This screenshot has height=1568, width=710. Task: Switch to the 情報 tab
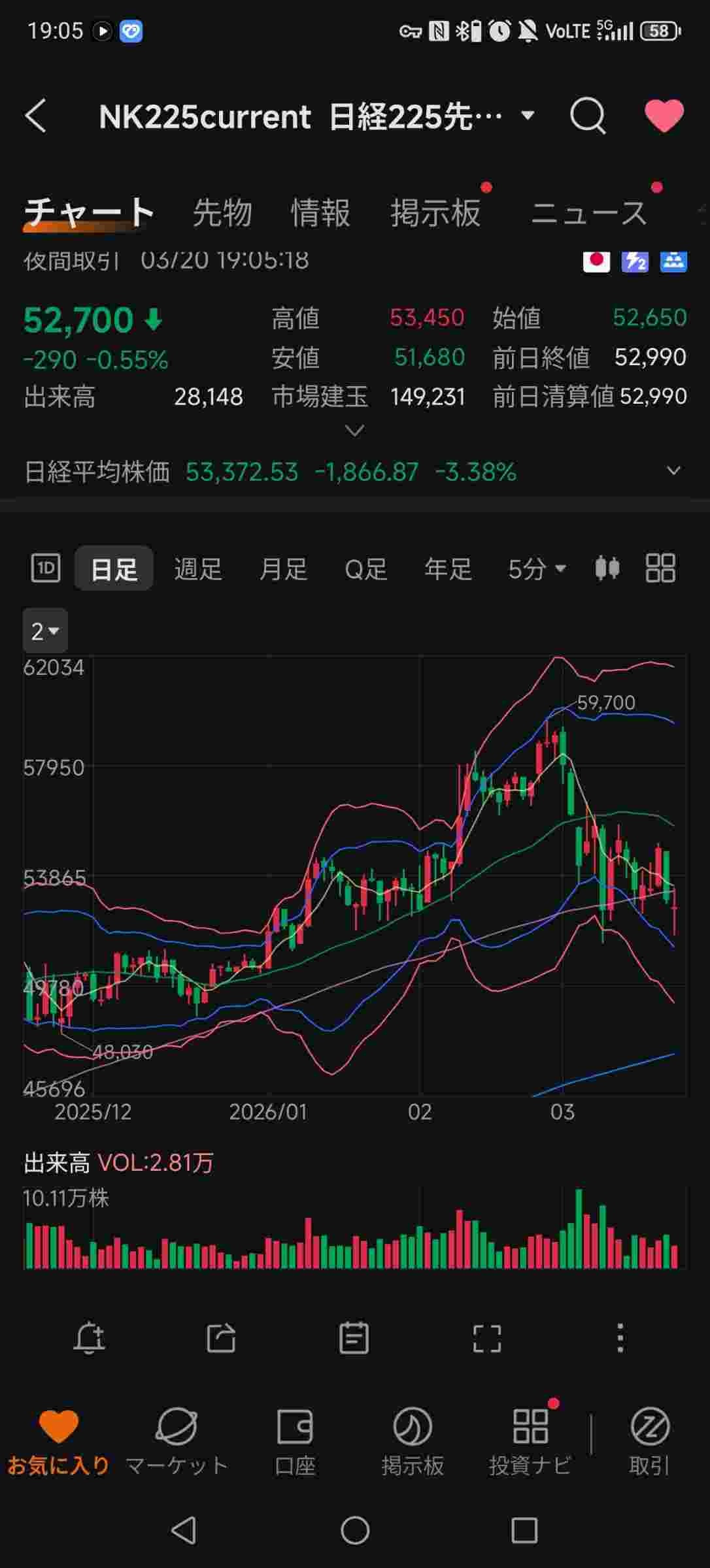pos(320,213)
